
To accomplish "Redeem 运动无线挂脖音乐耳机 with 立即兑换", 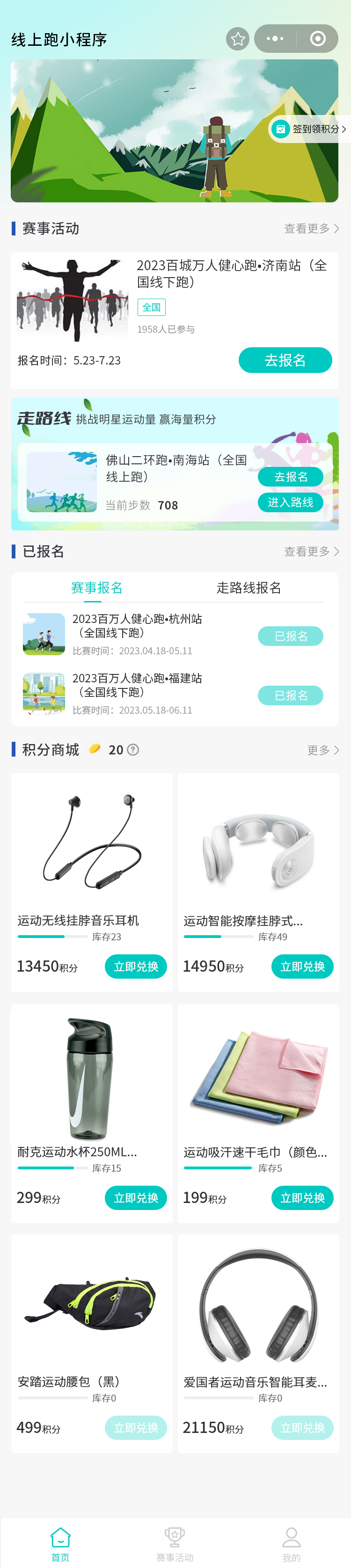I will (x=135, y=967).
